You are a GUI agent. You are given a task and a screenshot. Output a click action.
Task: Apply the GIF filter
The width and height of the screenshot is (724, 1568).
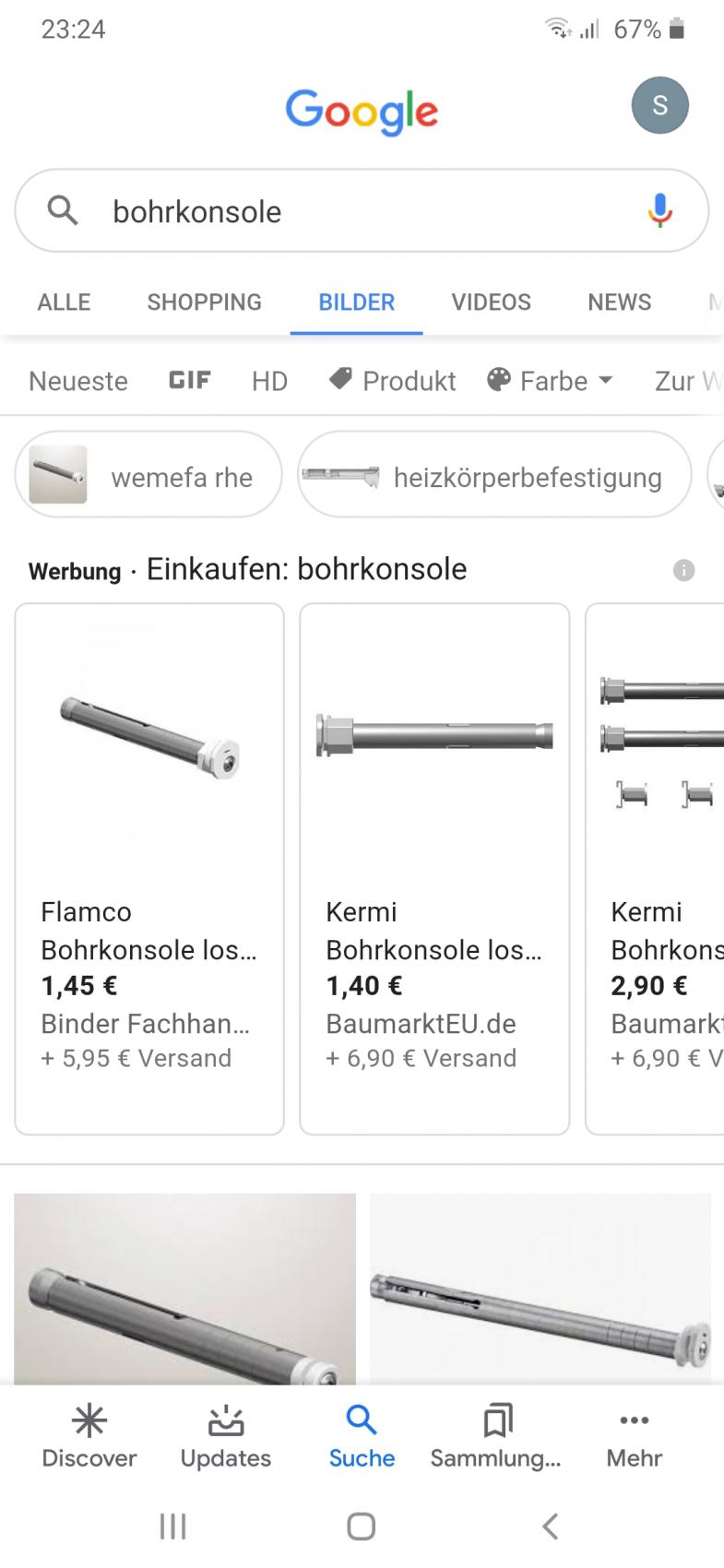(x=189, y=381)
